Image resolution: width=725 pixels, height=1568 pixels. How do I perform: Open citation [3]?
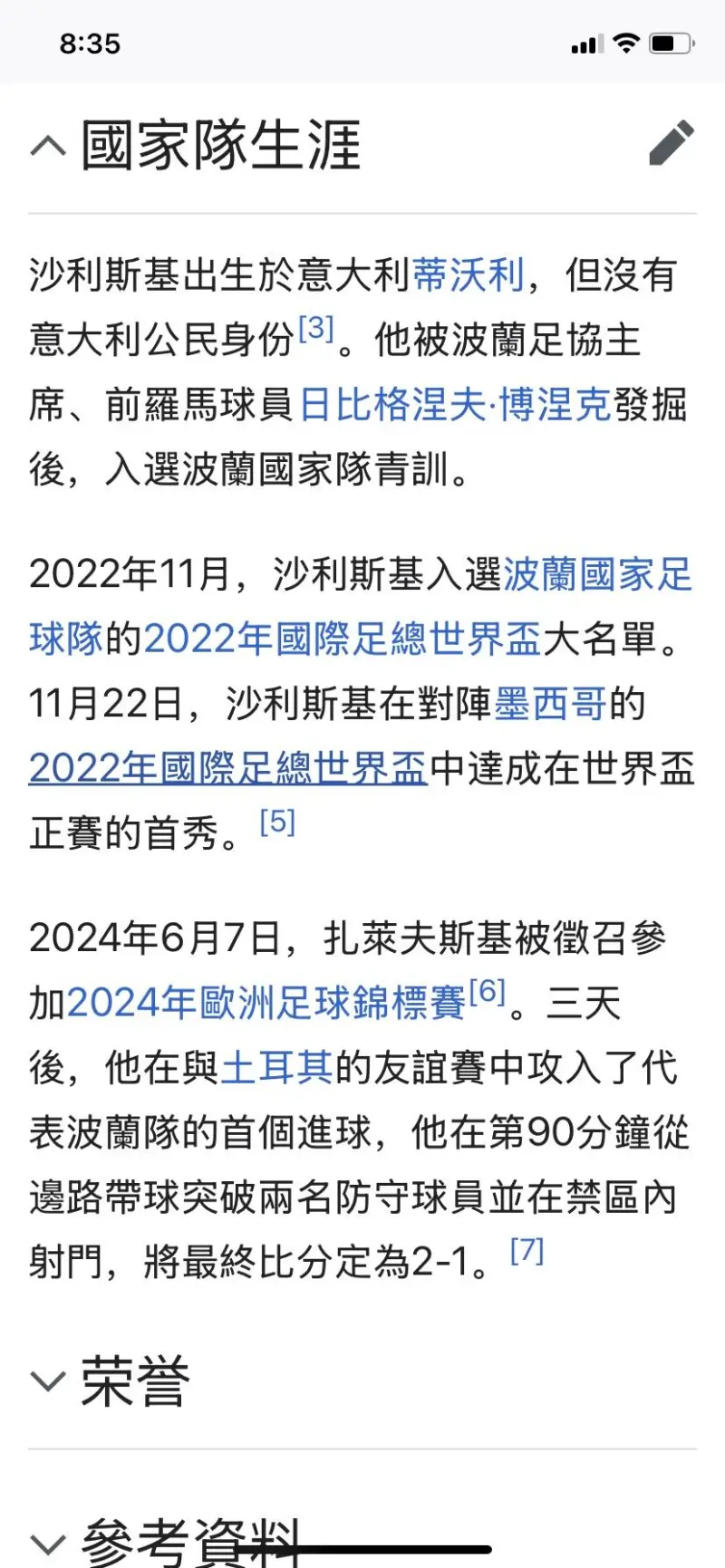click(x=316, y=327)
